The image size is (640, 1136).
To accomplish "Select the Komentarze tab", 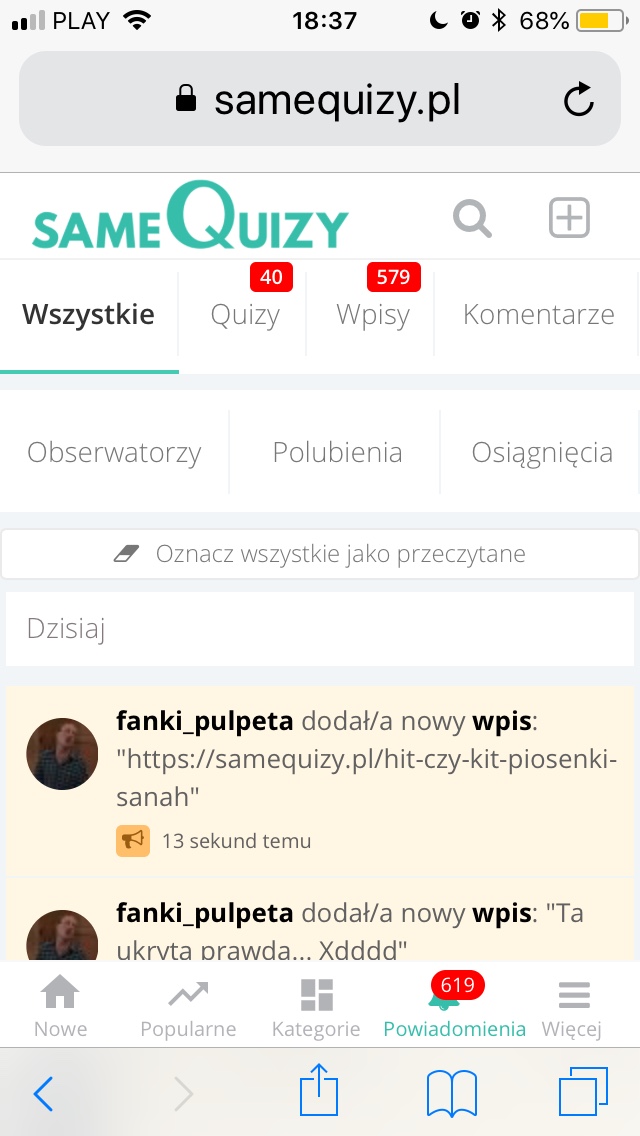I will tap(538, 315).
